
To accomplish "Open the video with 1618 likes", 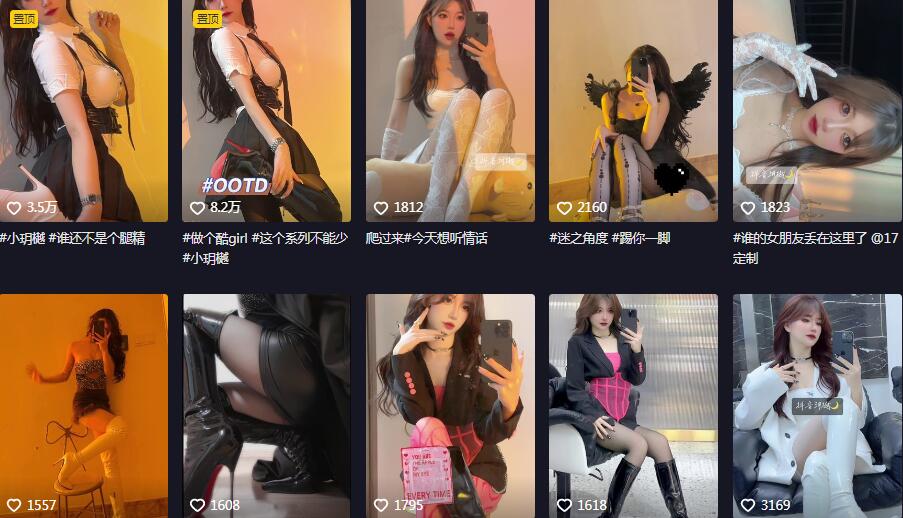I will pos(633,405).
